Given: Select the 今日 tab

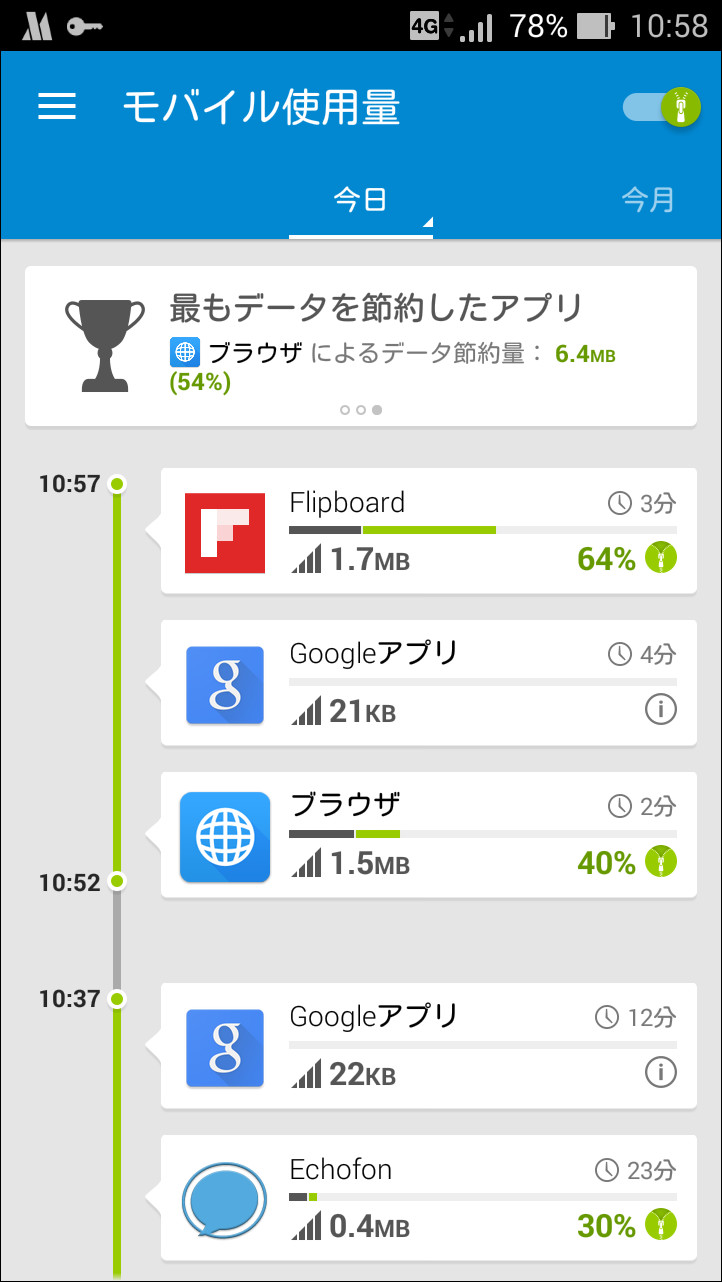Looking at the screenshot, I should point(361,199).
